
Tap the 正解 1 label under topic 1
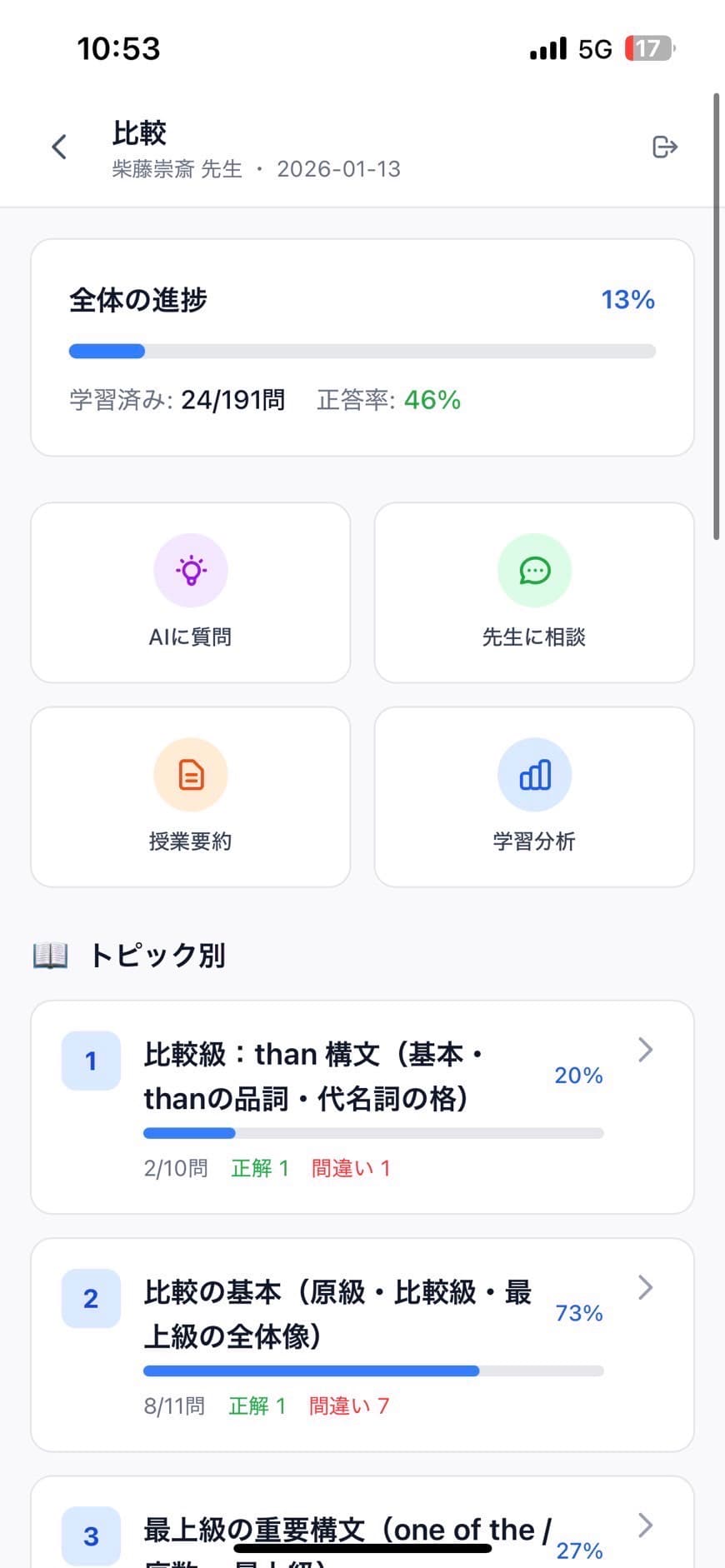(259, 1168)
